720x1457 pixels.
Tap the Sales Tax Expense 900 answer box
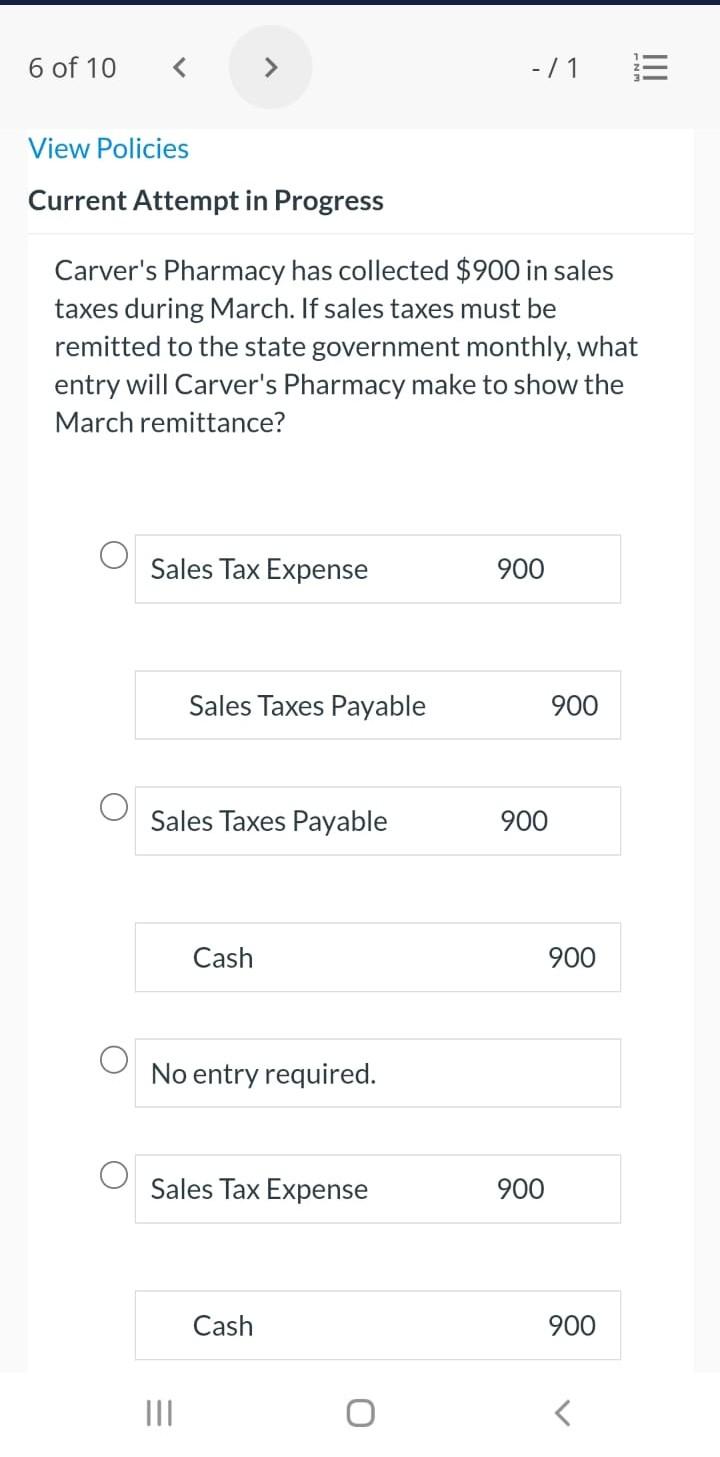378,568
